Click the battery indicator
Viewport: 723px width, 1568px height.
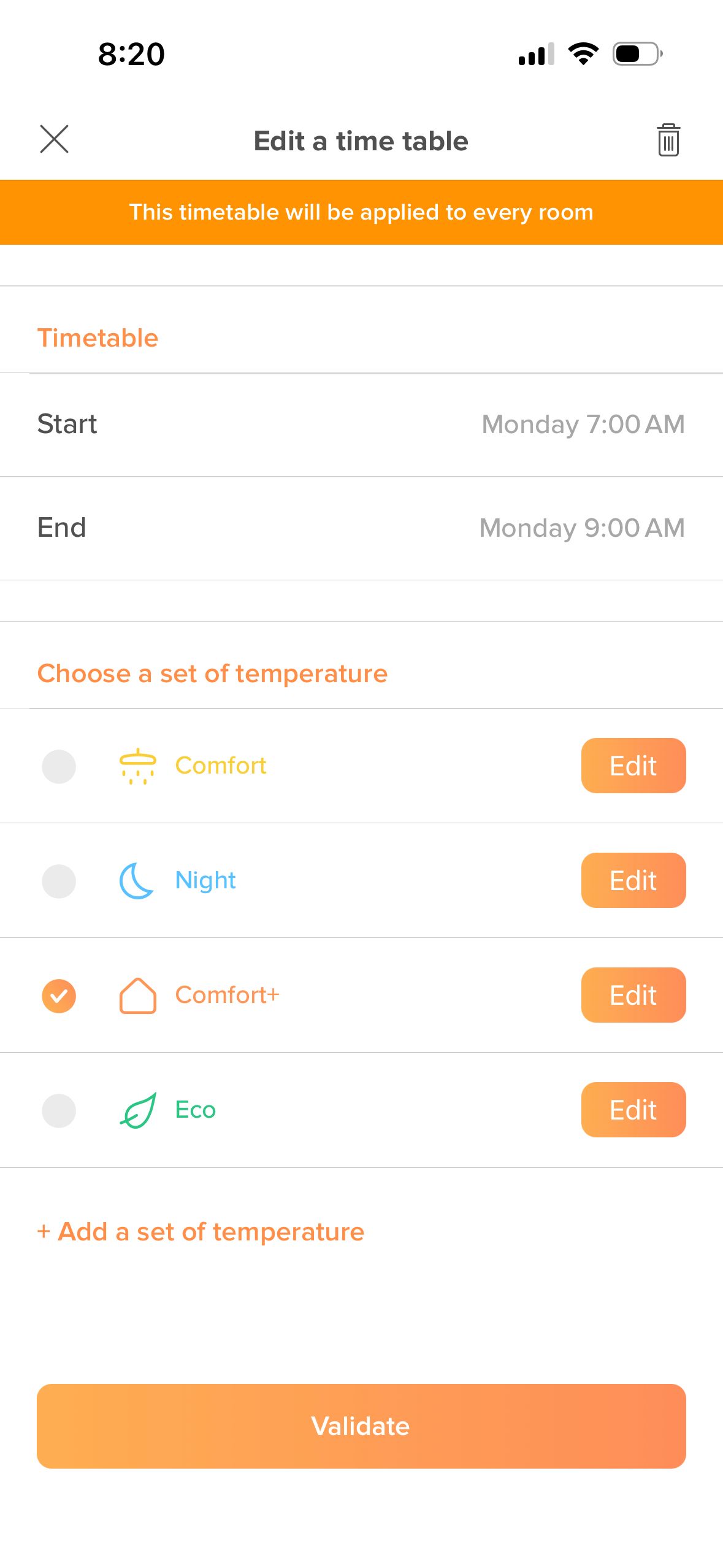tap(635, 54)
